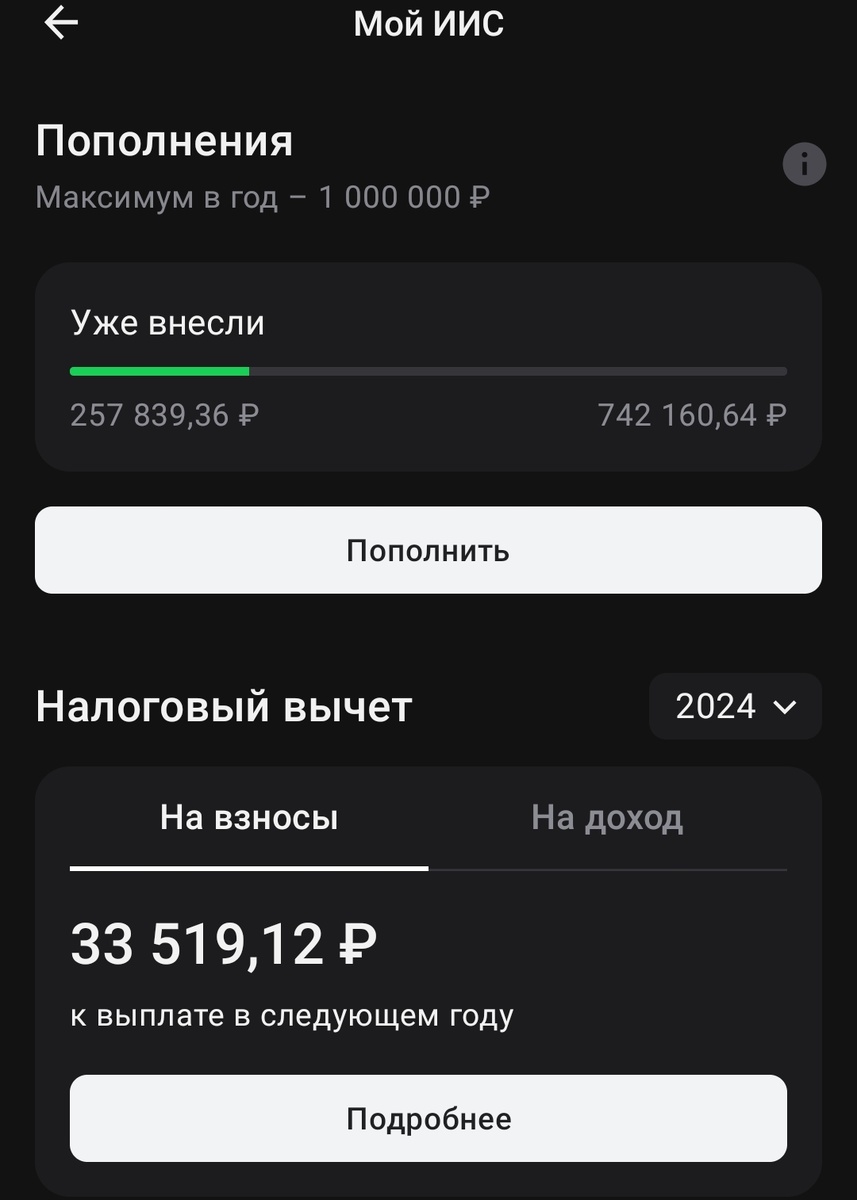Tap the Мой ИИС title

pyautogui.click(x=428, y=24)
